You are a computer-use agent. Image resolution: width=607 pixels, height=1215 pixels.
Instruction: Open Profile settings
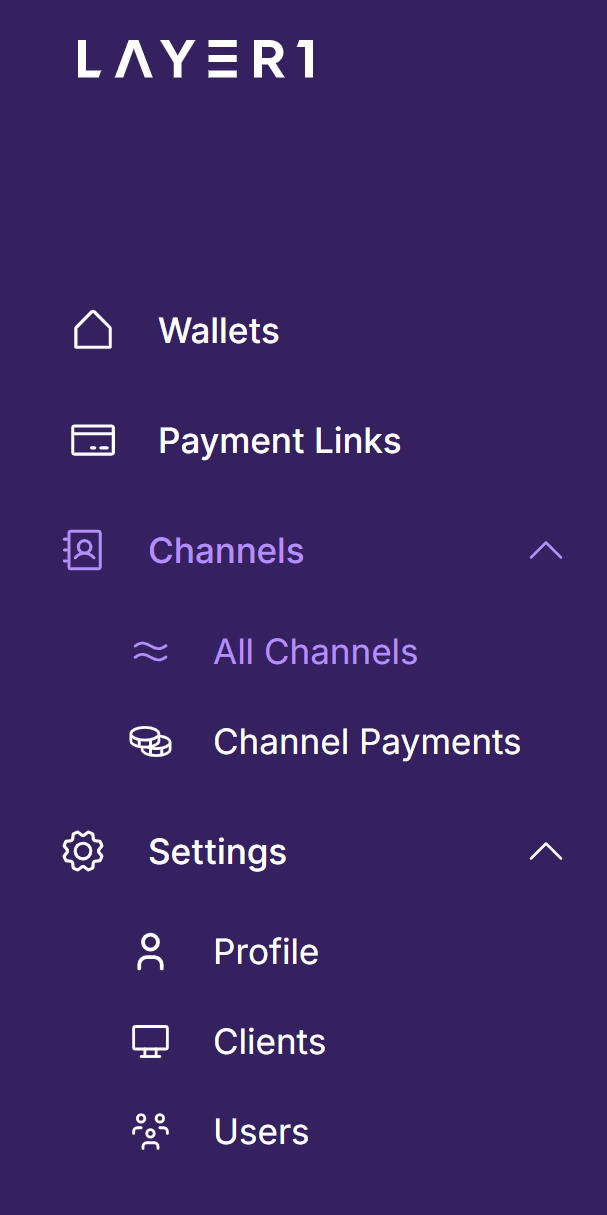[x=266, y=952]
